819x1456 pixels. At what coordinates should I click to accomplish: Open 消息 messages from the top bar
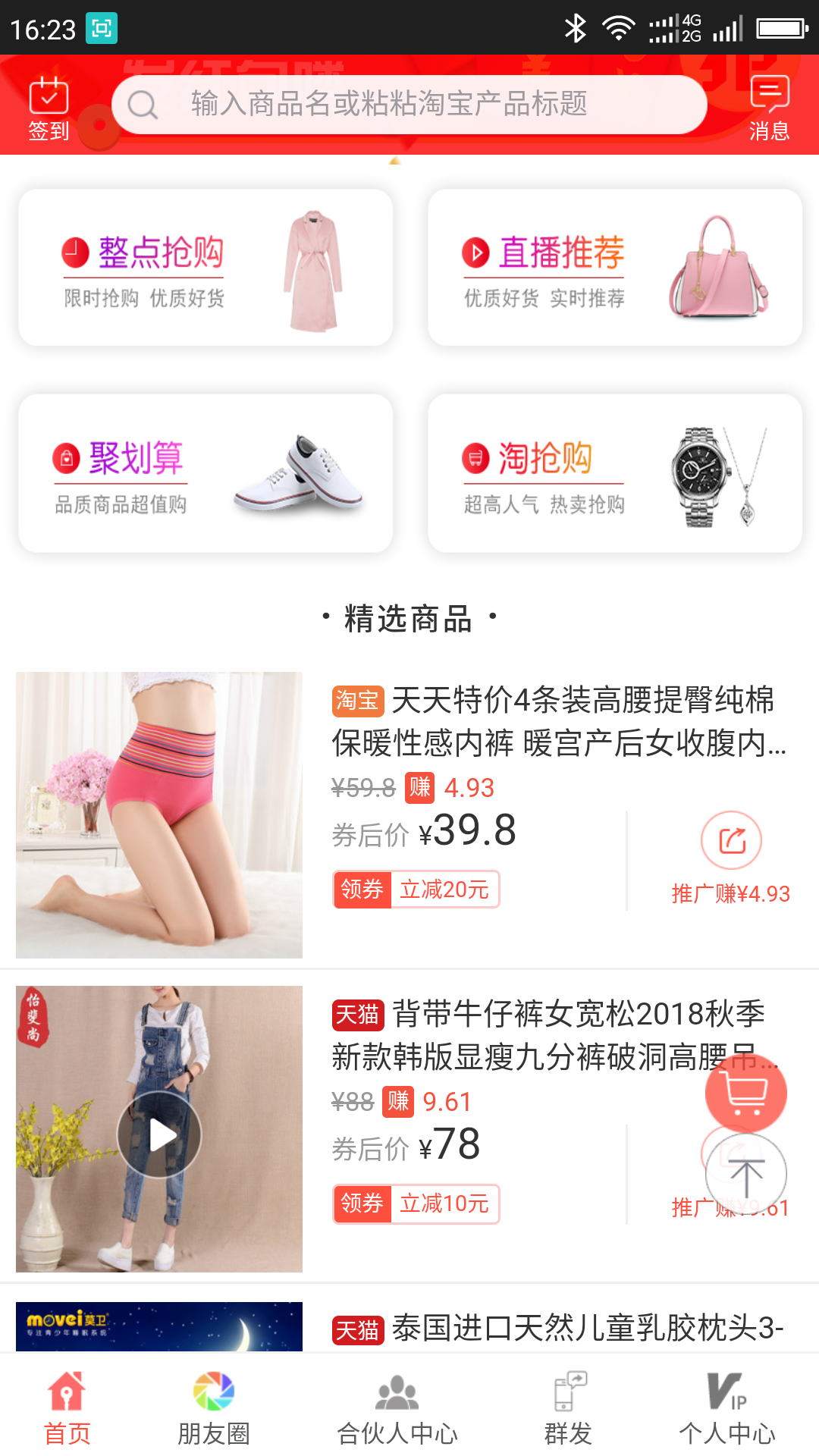coord(768,106)
